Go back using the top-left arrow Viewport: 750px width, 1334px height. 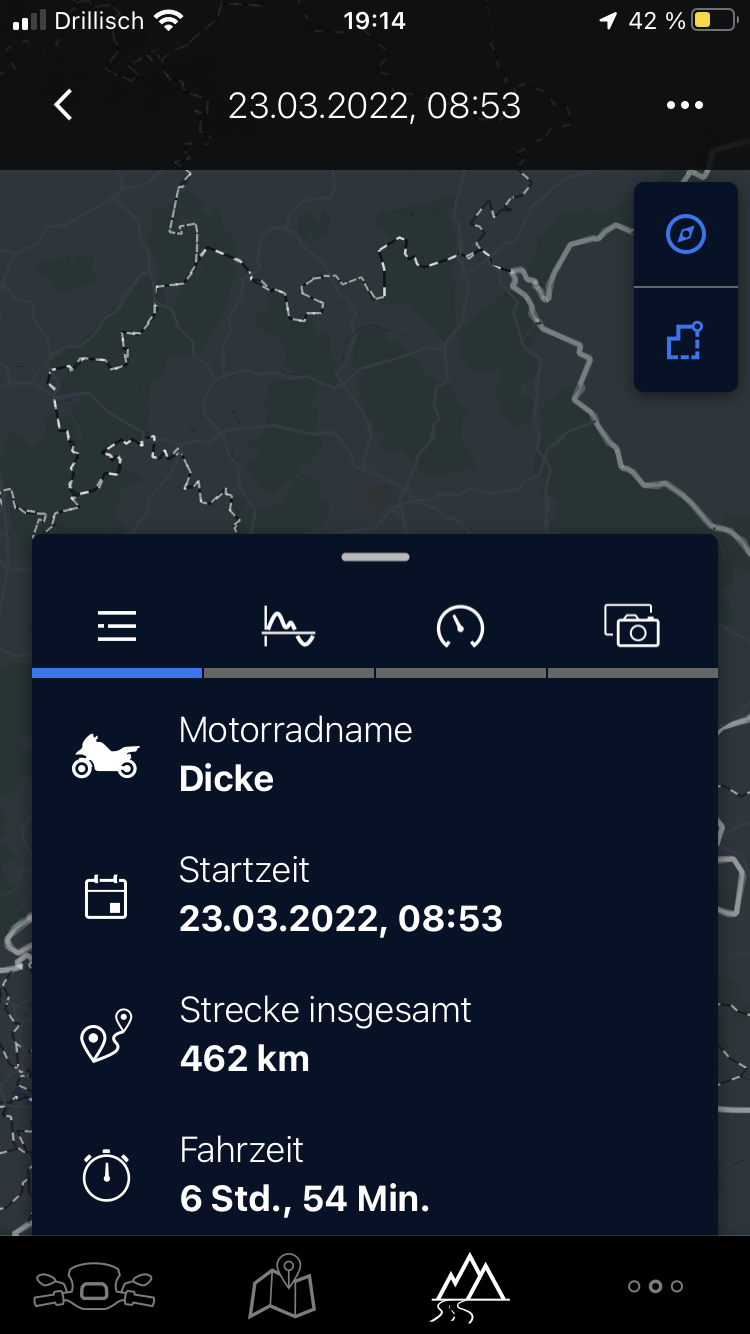[63, 105]
